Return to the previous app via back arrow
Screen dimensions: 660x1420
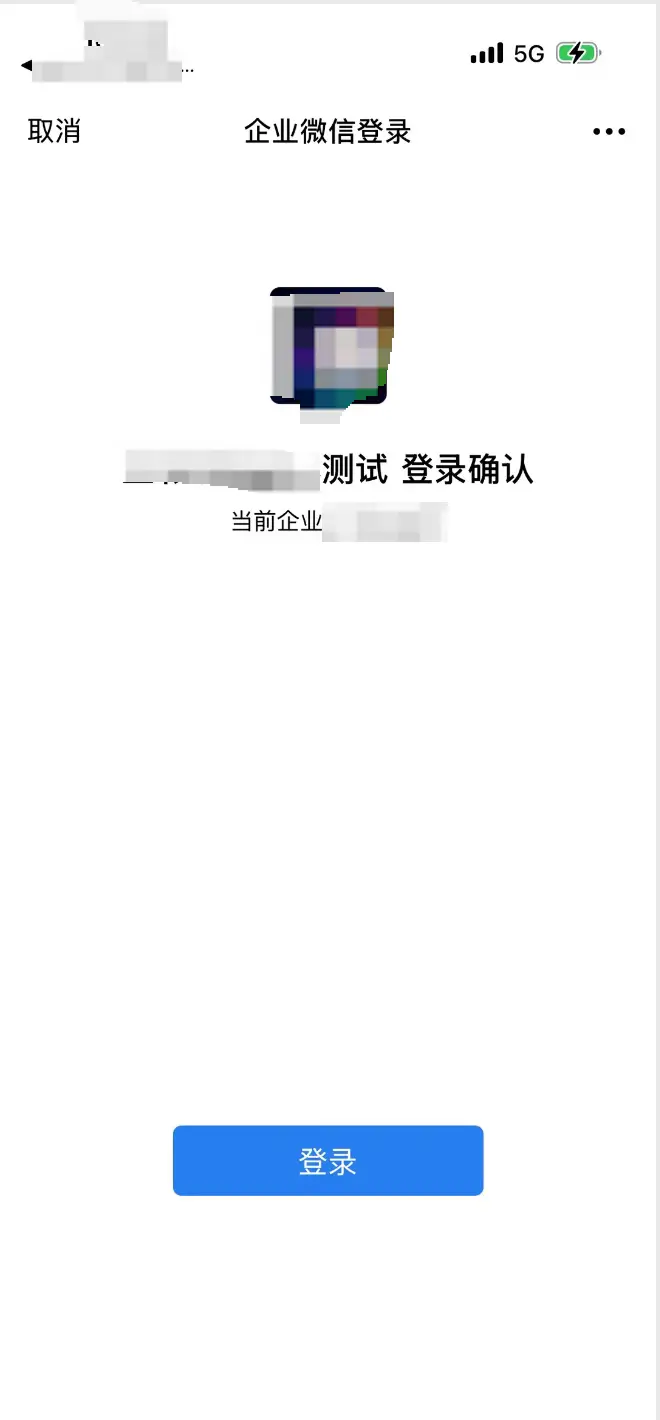(26, 67)
